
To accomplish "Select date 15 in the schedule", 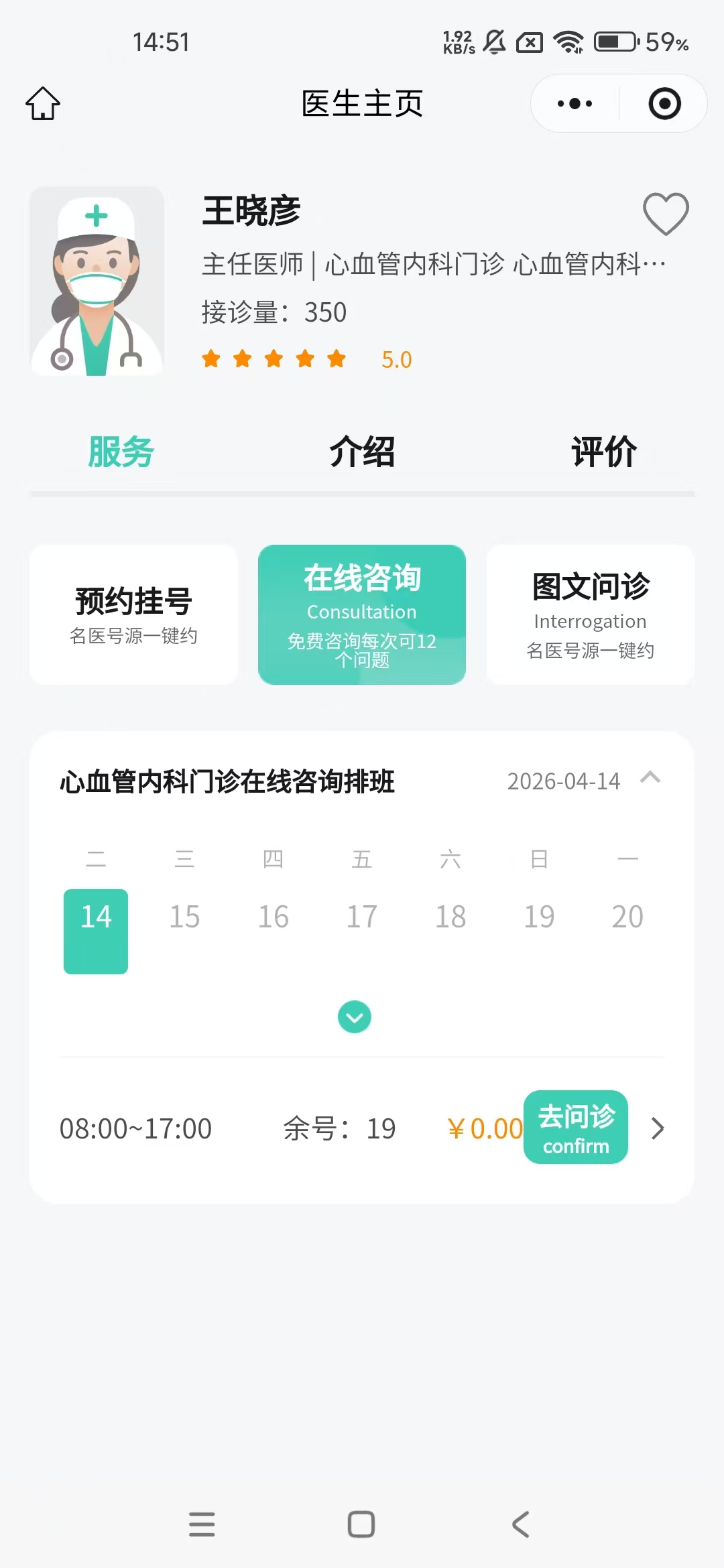I will [184, 916].
